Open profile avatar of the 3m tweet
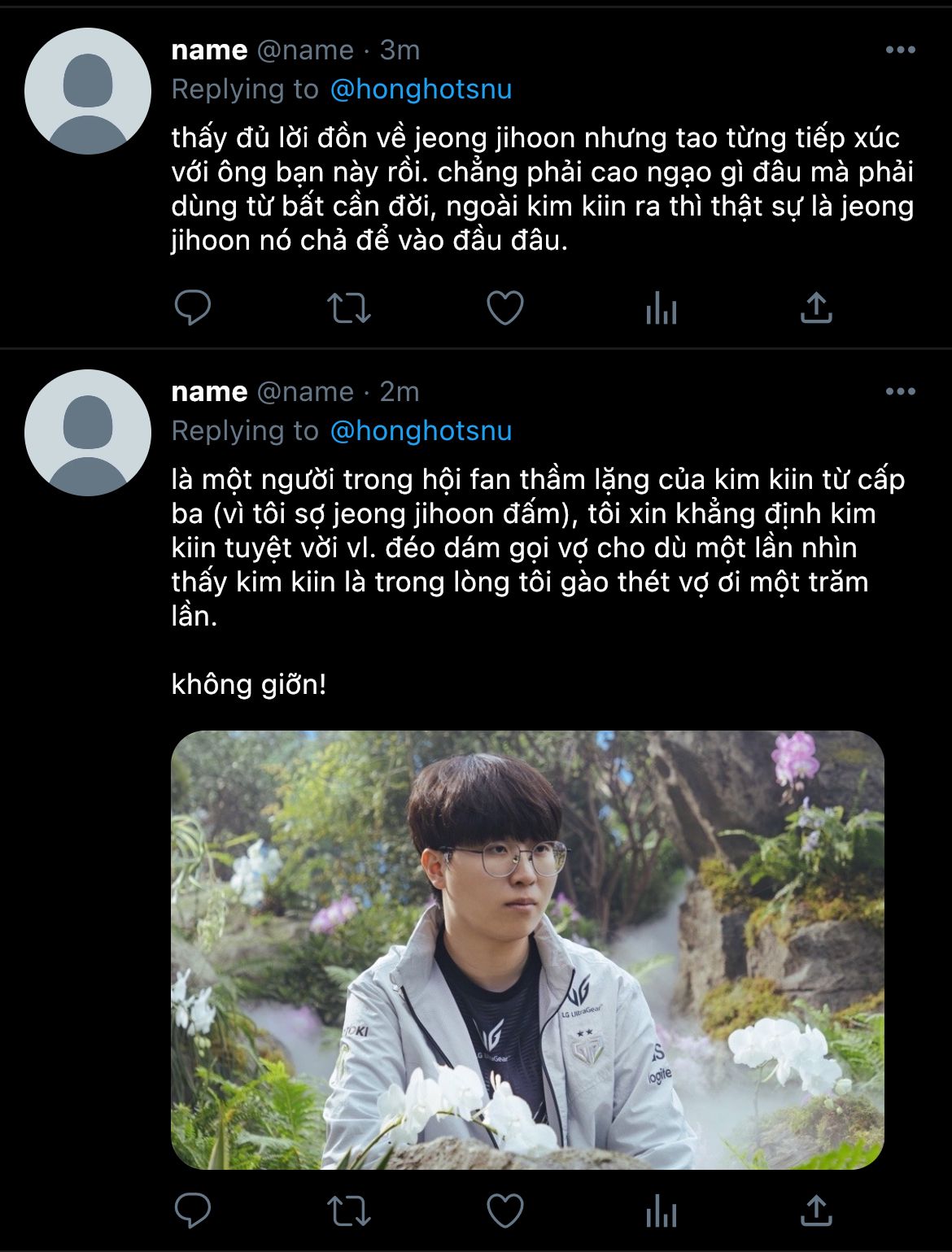The width and height of the screenshot is (952, 1252). click(88, 91)
